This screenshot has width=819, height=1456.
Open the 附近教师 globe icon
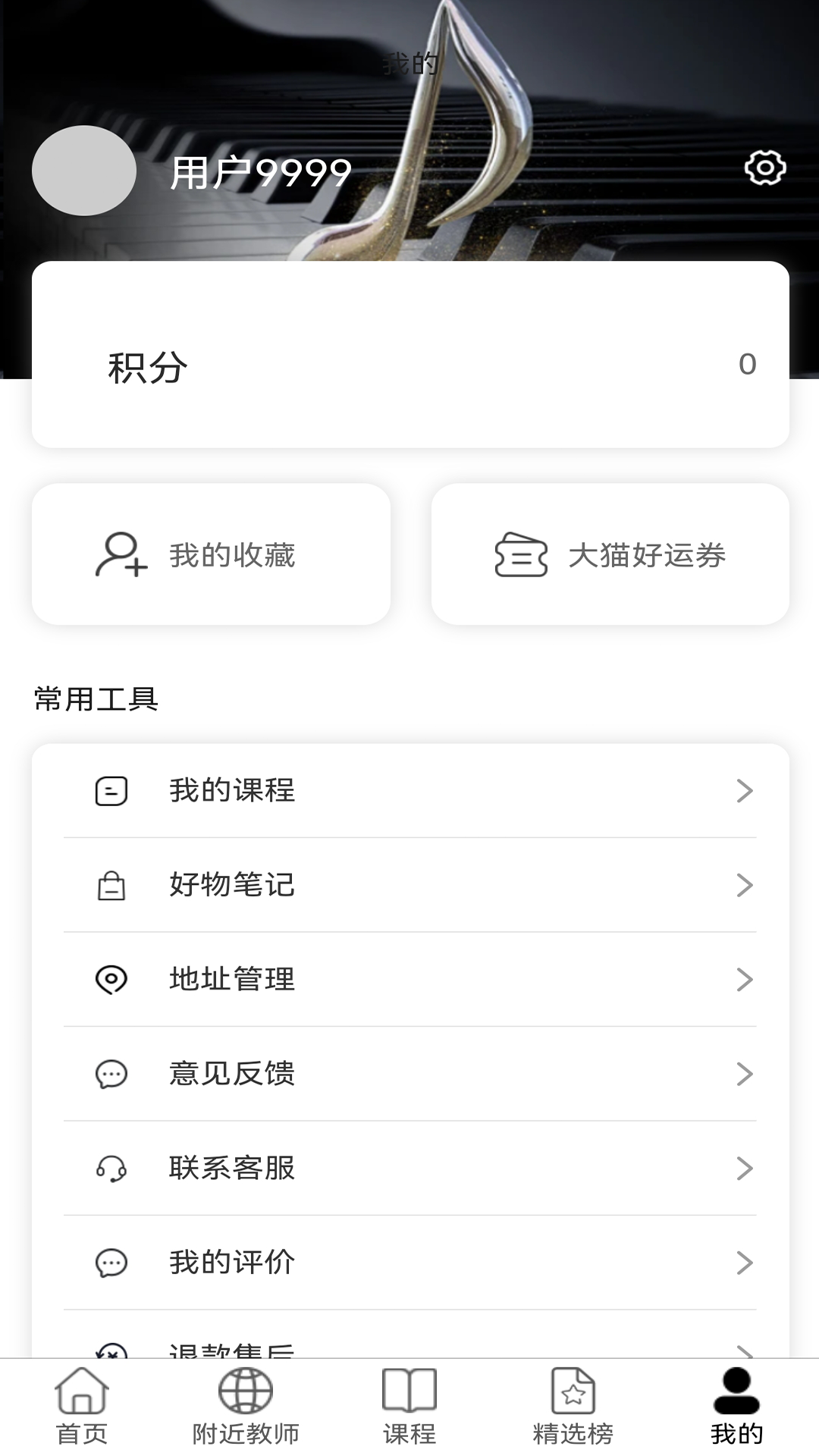point(245,1395)
